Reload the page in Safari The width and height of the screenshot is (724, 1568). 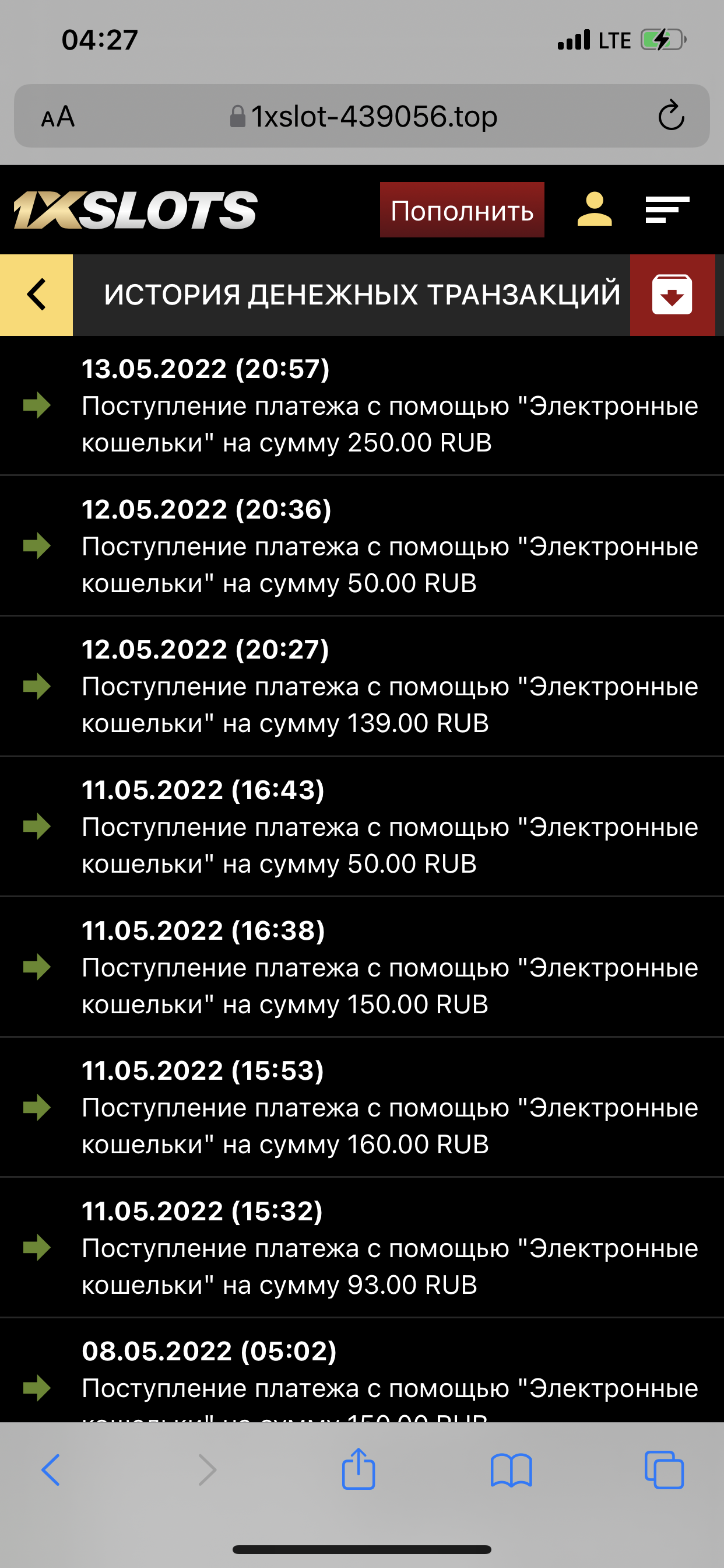pyautogui.click(x=671, y=116)
